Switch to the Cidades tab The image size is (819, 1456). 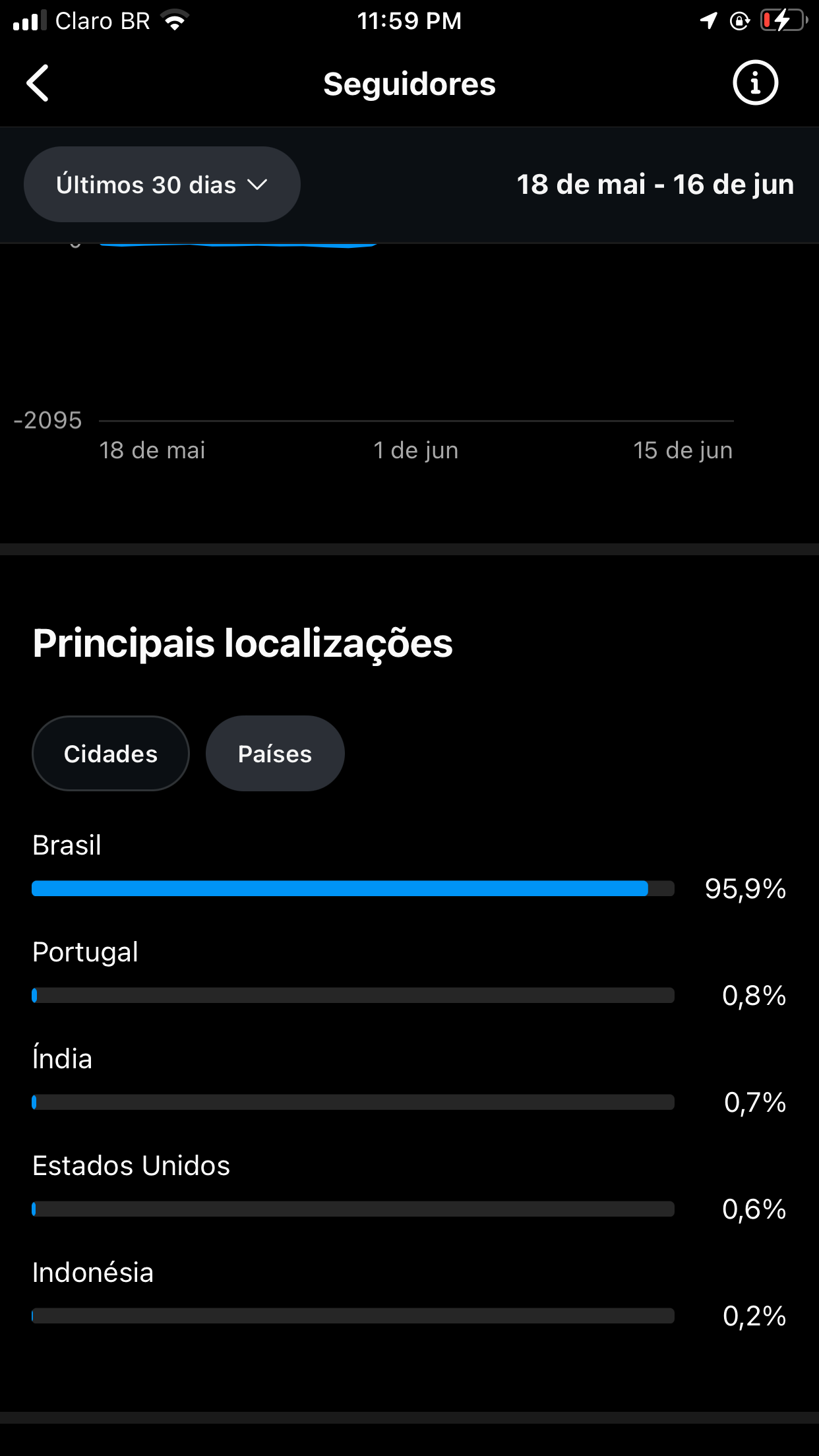coord(111,754)
